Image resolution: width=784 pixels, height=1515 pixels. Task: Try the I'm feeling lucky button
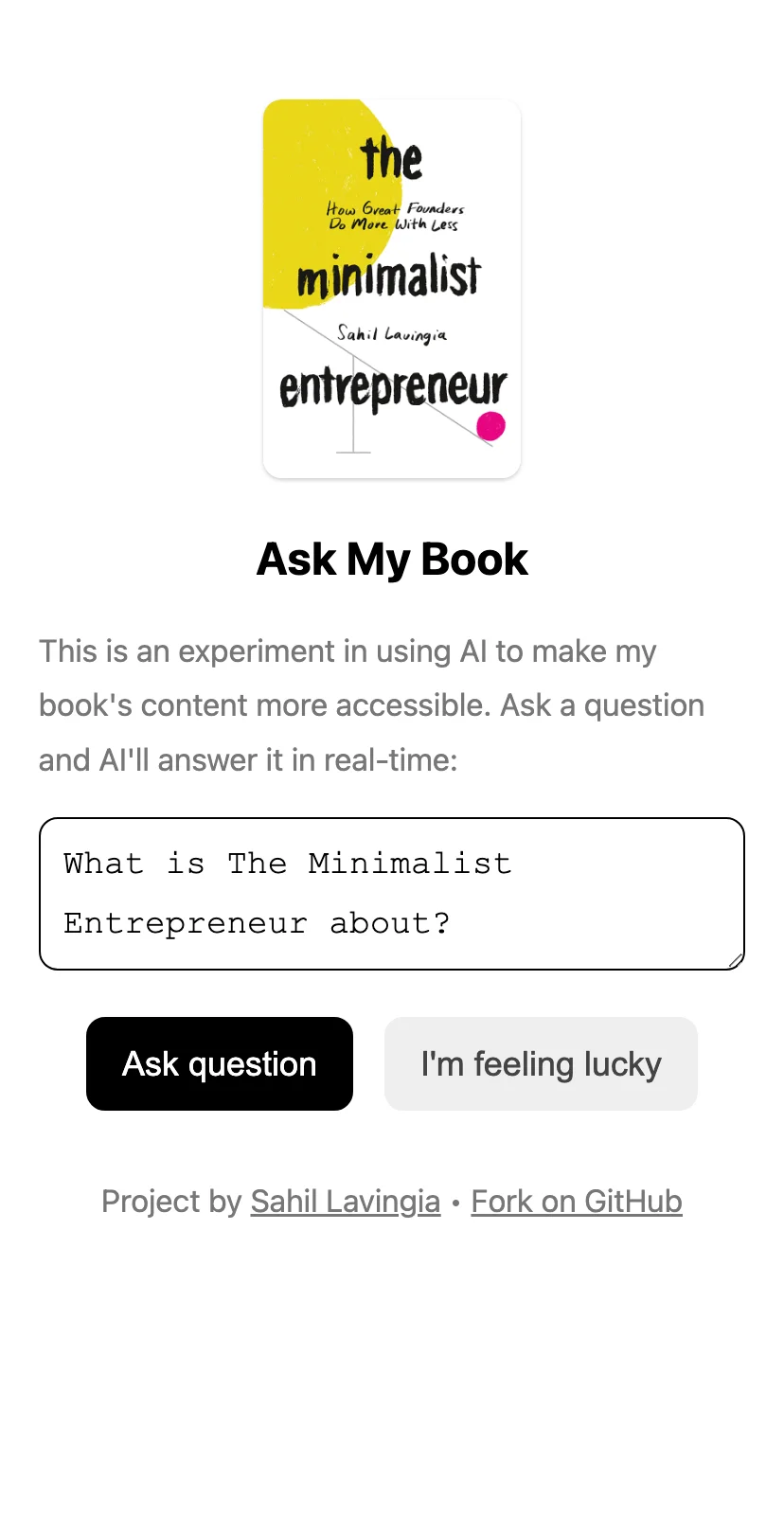click(541, 1063)
